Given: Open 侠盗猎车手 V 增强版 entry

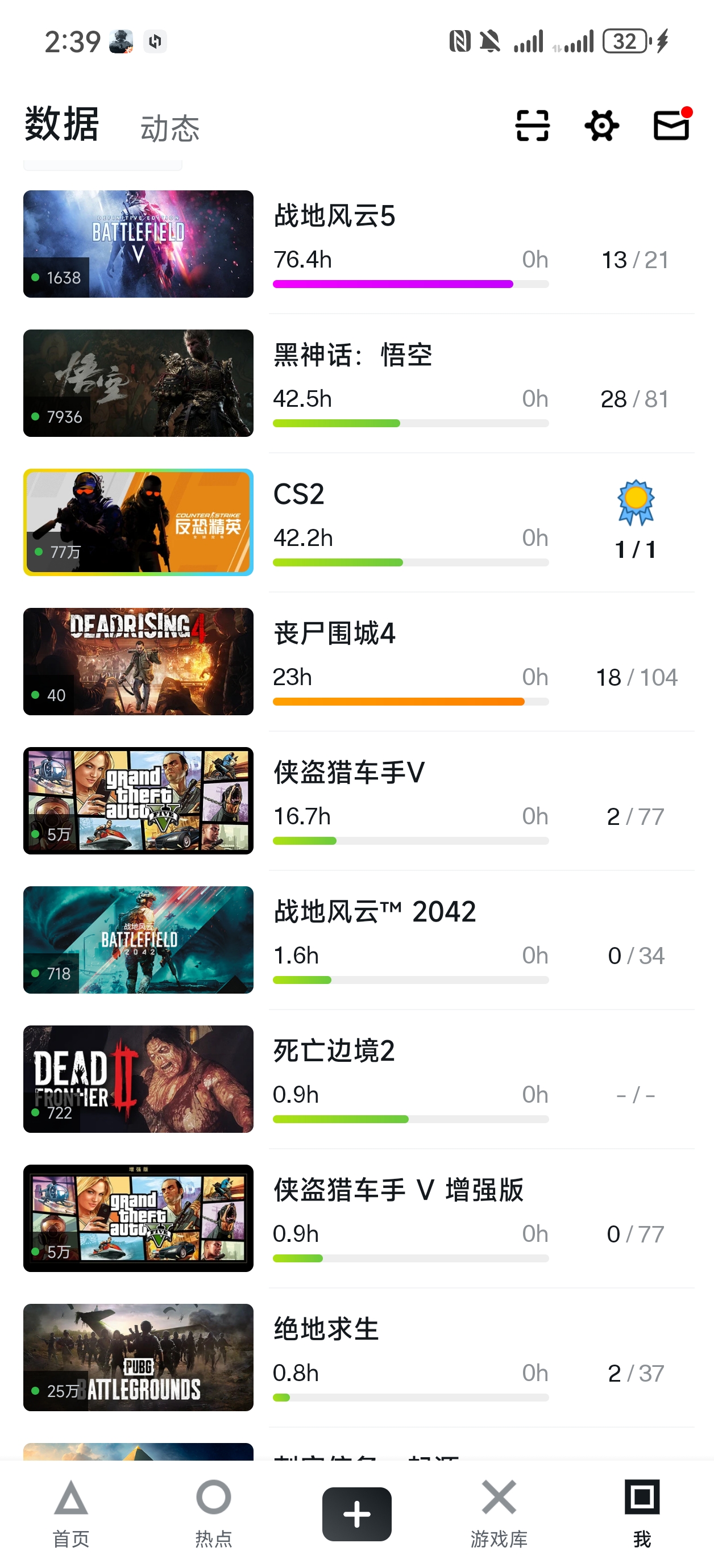Looking at the screenshot, I should point(358,1218).
